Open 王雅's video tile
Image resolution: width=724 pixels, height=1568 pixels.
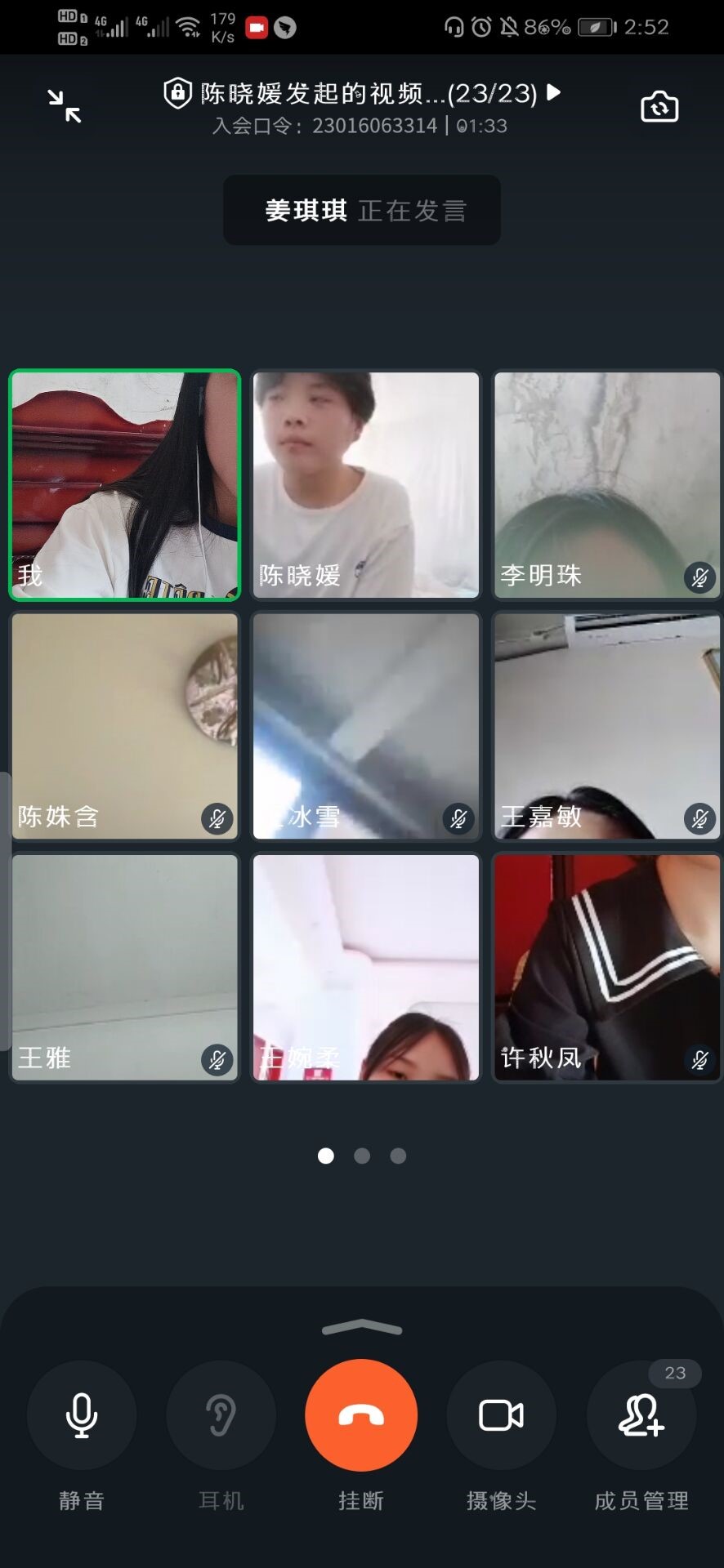124,967
